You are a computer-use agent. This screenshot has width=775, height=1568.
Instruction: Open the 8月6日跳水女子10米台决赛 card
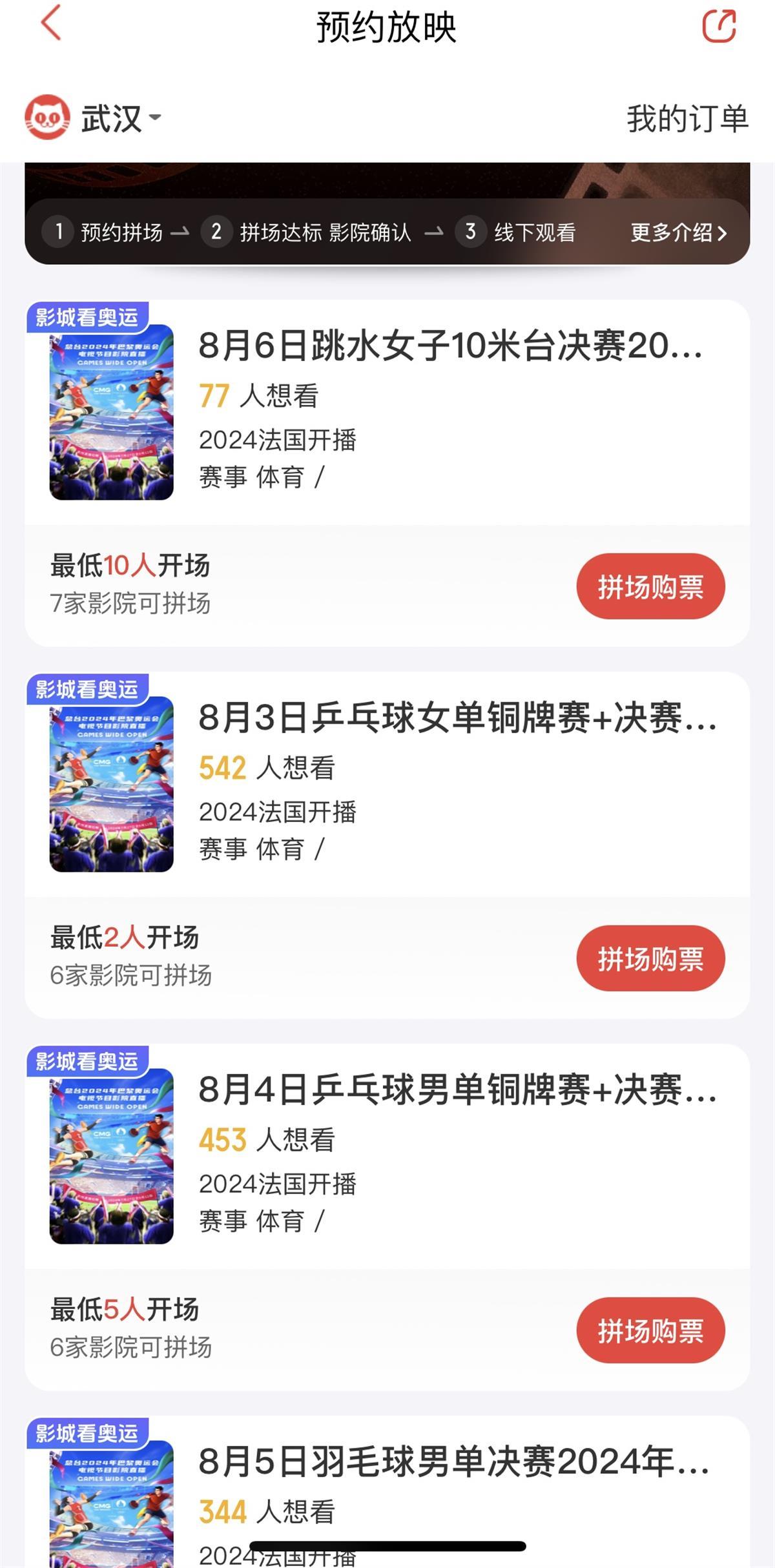(449, 346)
